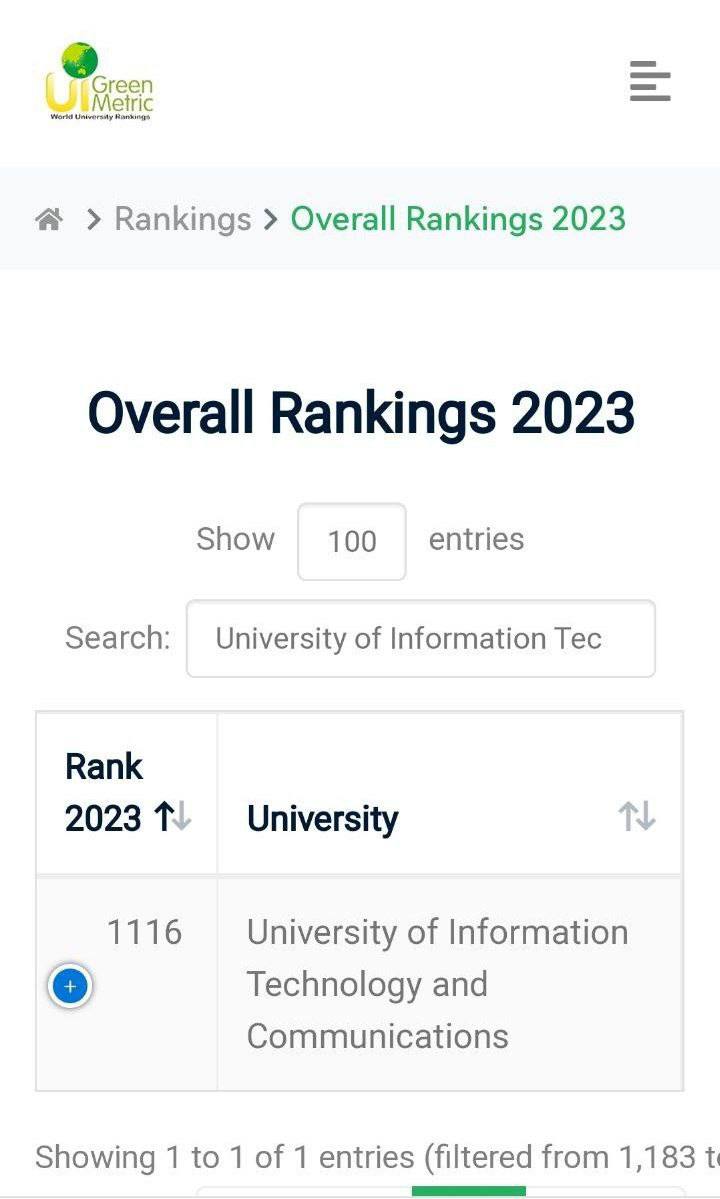Expand the row details with plus icon

coord(70,987)
